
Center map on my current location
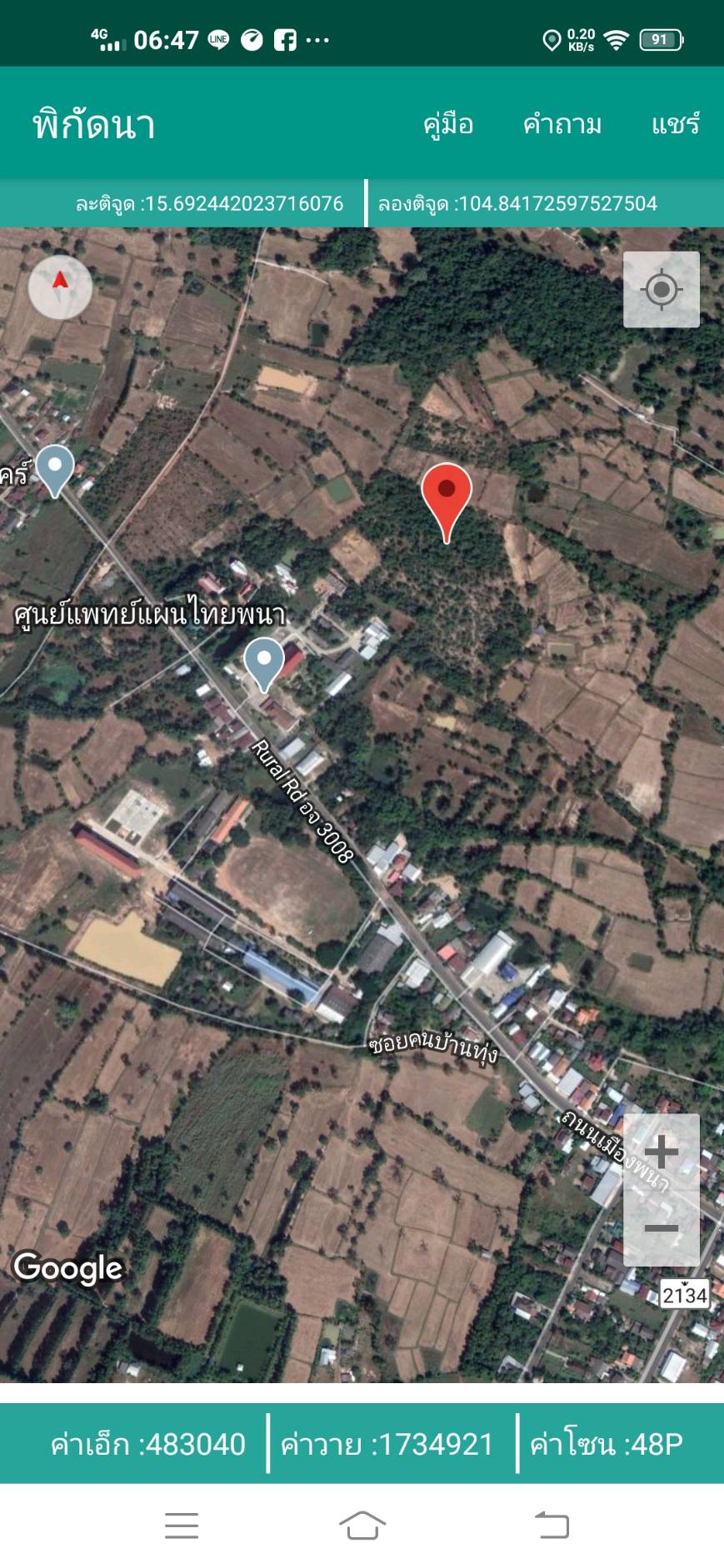662,290
